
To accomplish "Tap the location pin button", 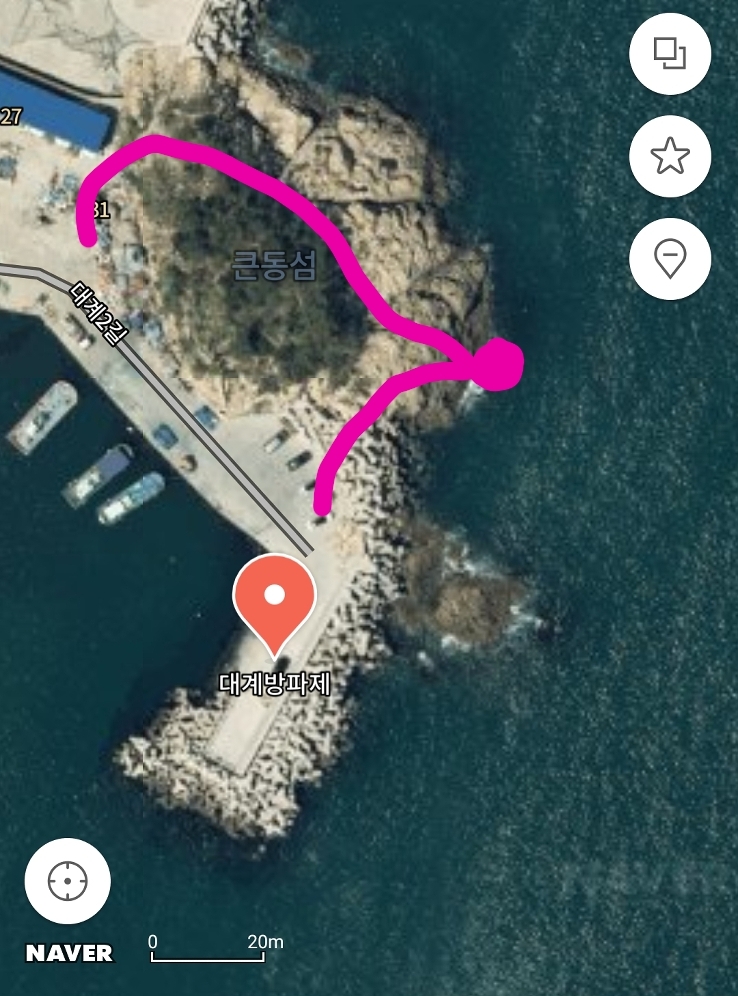I will point(670,259).
